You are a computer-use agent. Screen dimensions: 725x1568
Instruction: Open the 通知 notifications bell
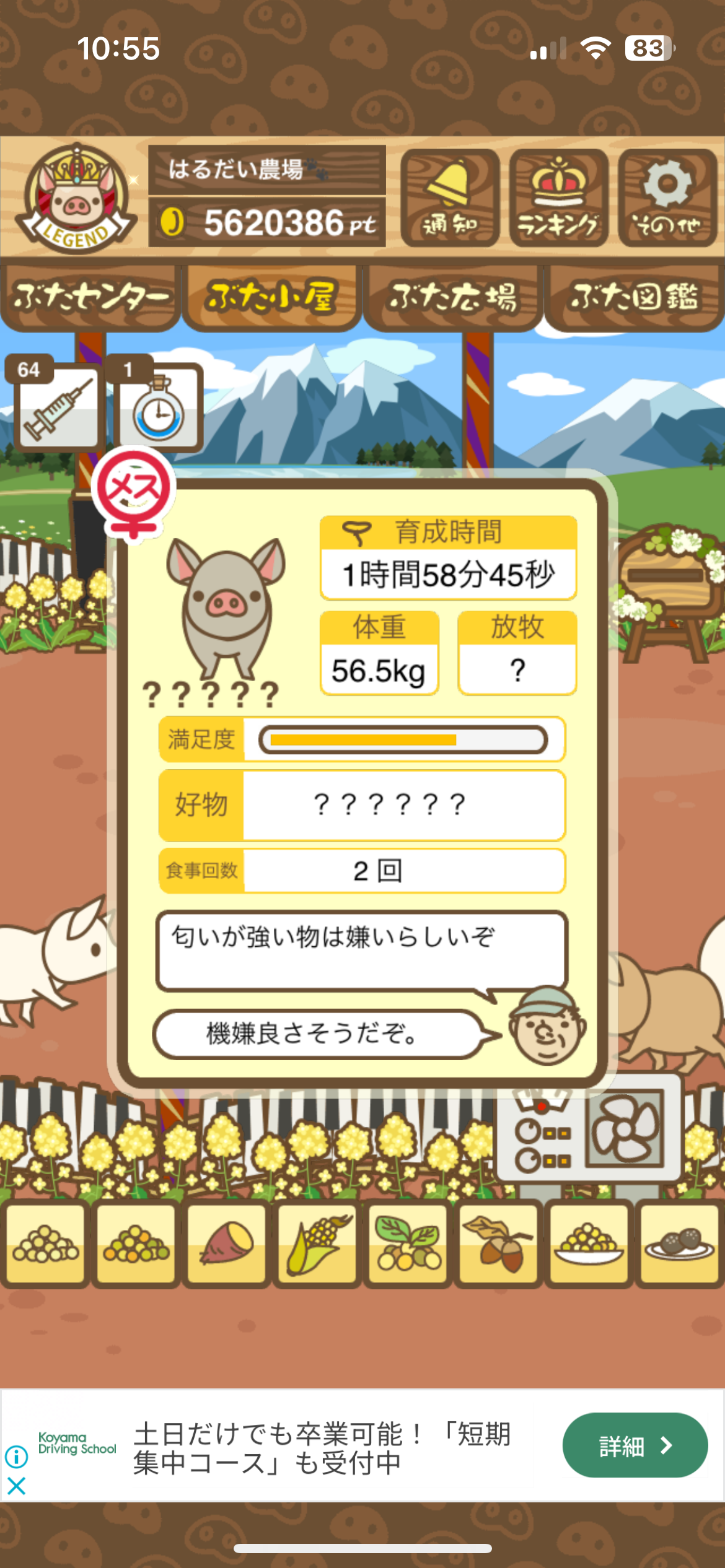tap(450, 198)
